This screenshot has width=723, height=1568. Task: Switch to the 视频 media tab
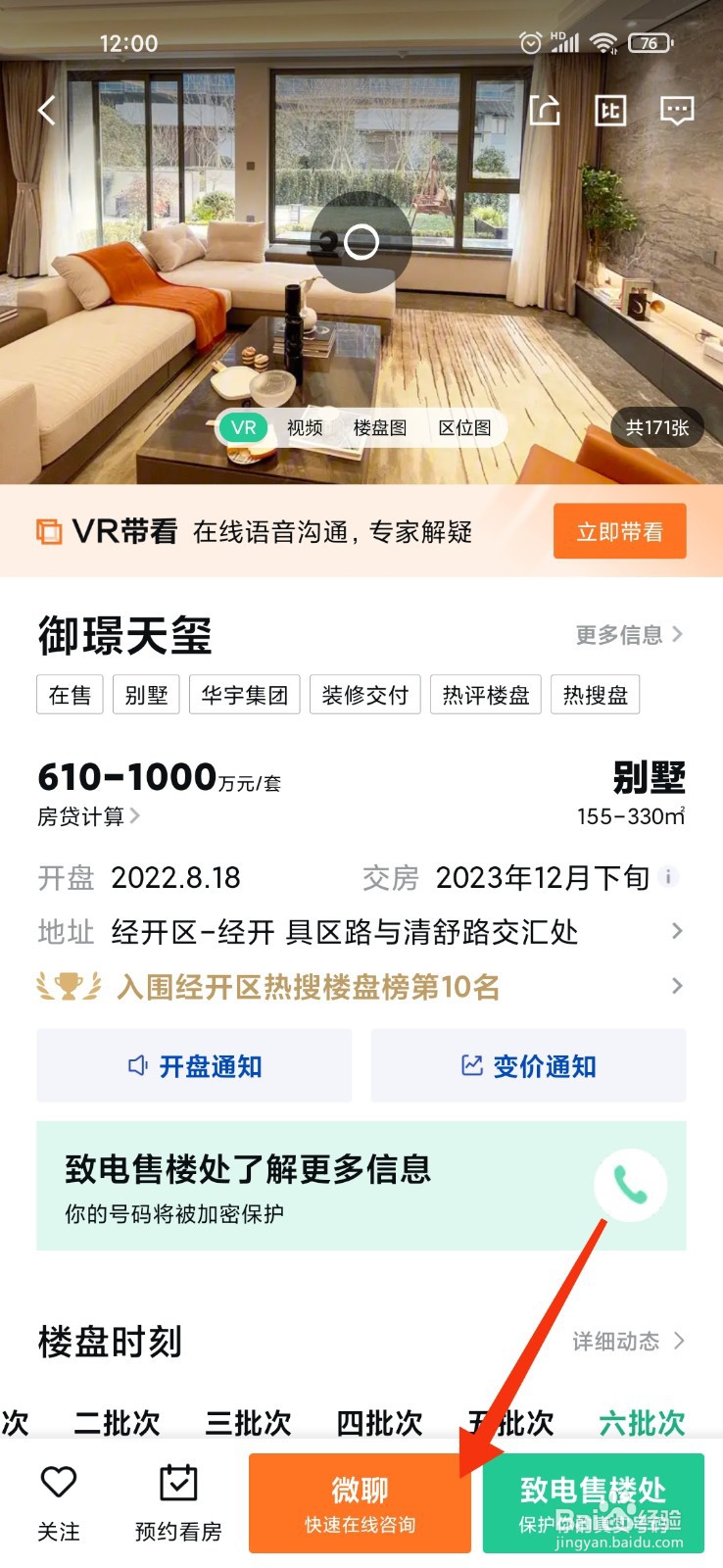pos(304,428)
